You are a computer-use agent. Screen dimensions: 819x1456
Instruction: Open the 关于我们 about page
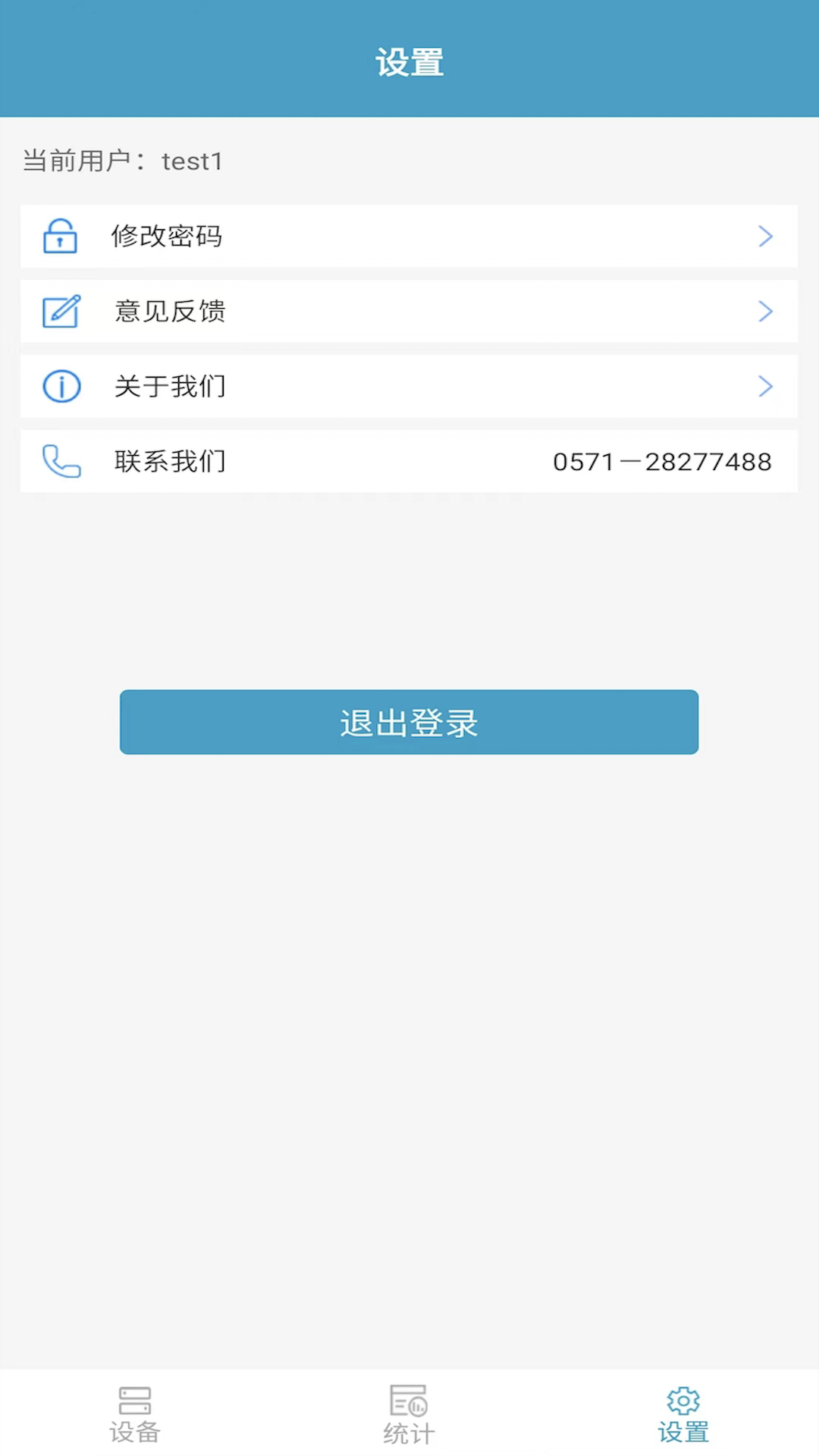click(409, 386)
